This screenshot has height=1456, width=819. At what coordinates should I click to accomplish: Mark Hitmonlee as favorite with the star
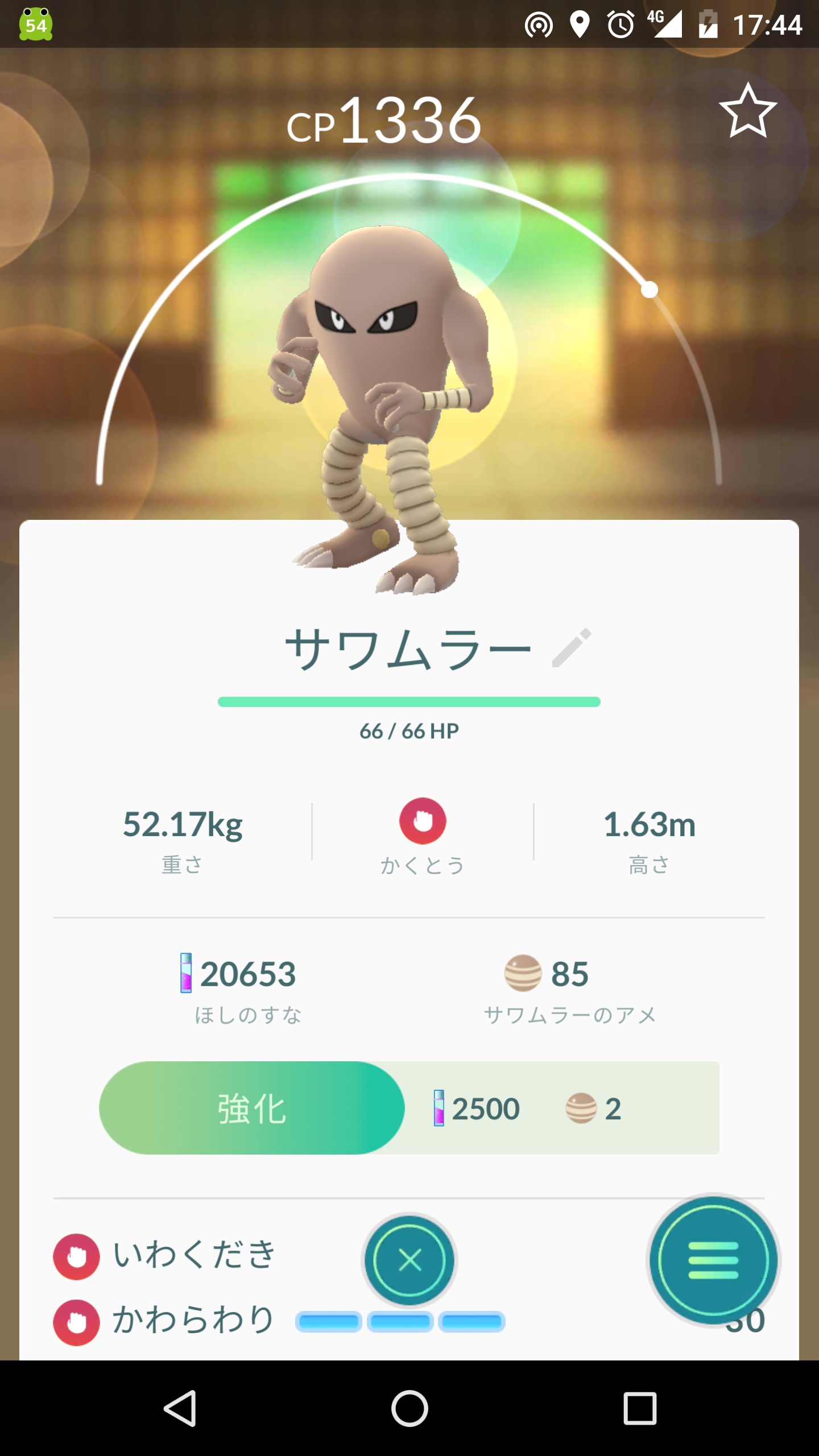pyautogui.click(x=747, y=111)
